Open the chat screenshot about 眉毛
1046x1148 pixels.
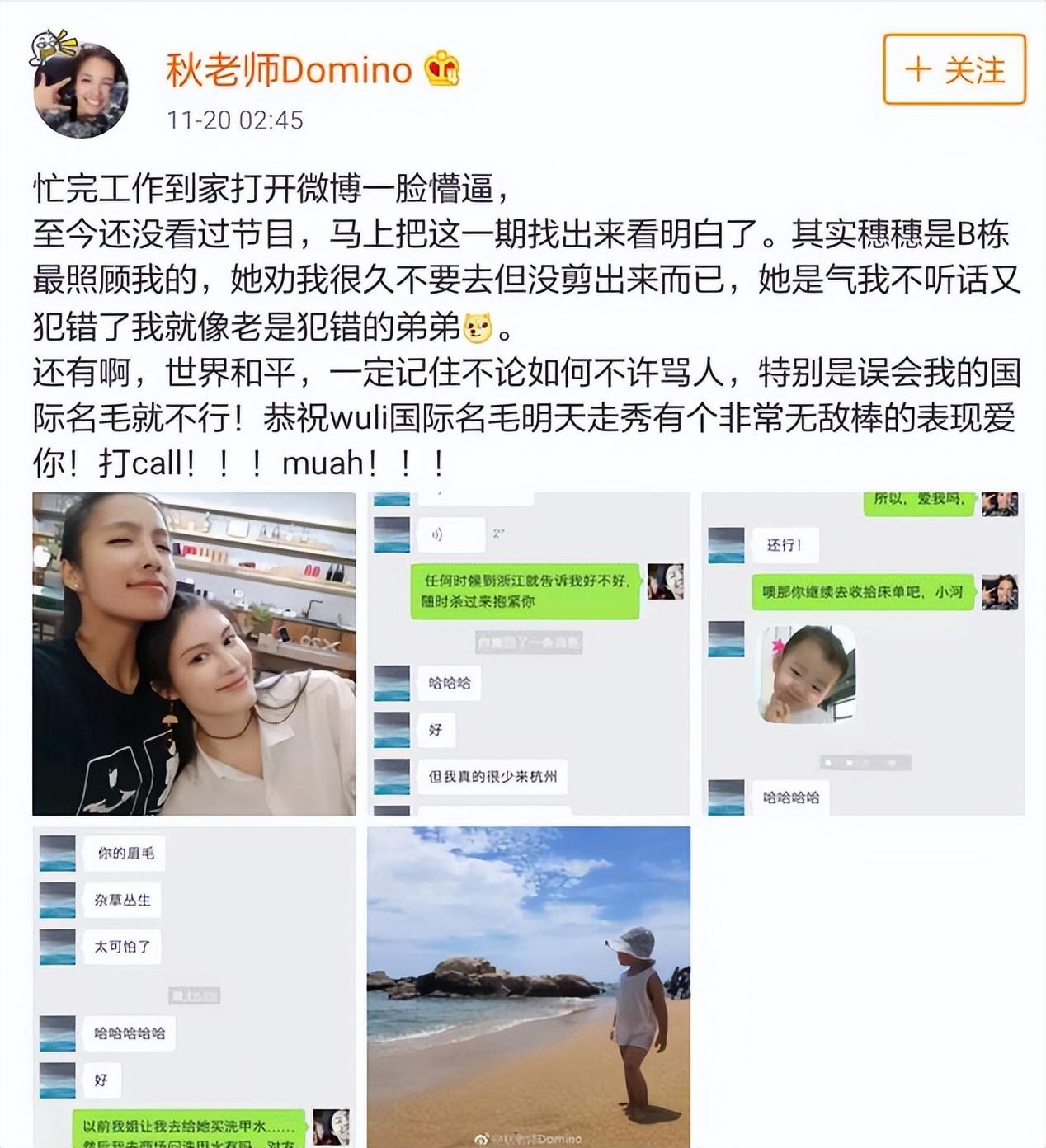tap(194, 986)
